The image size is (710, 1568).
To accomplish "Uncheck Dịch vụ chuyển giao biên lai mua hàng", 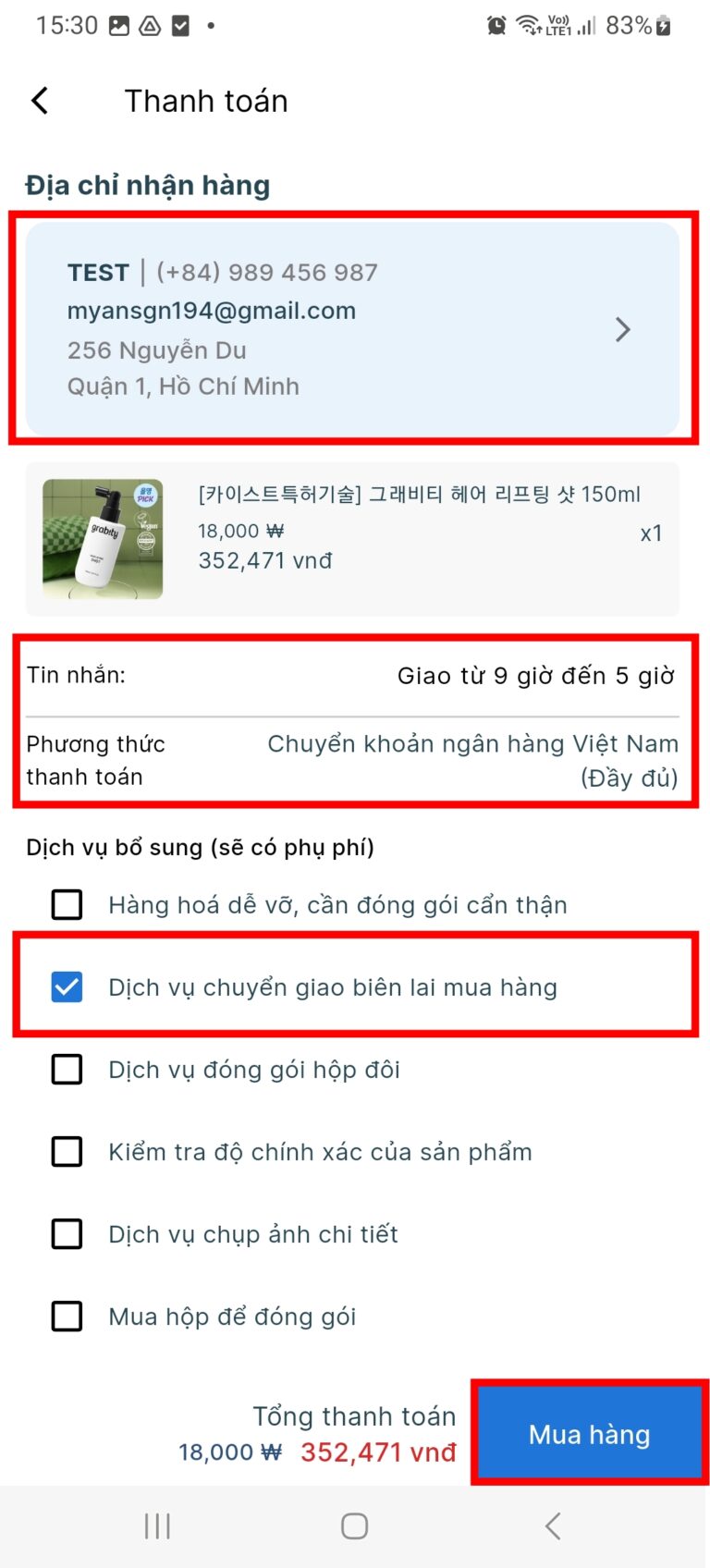I will [x=67, y=986].
